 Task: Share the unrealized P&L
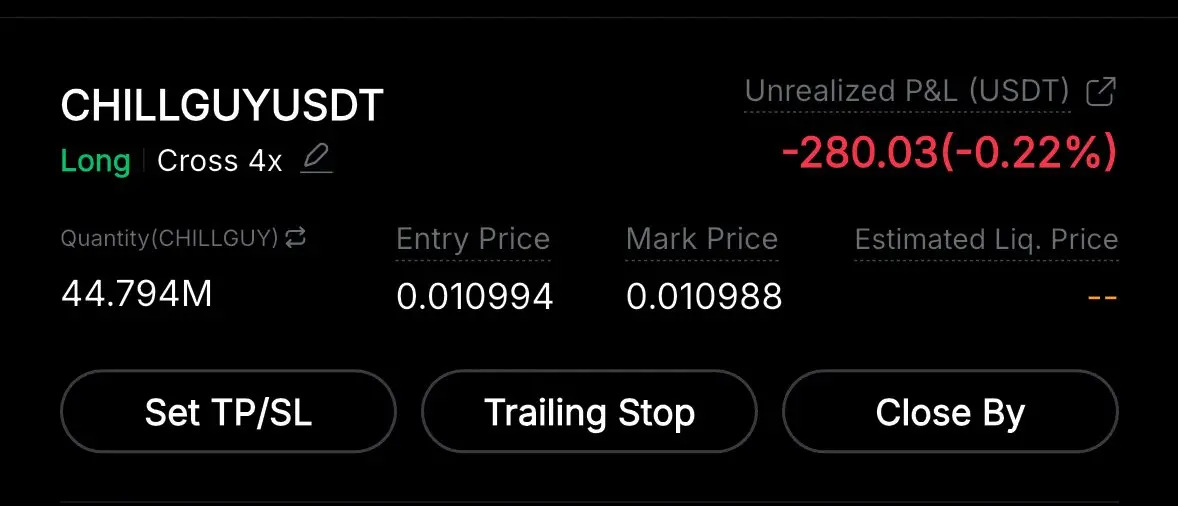point(1100,92)
